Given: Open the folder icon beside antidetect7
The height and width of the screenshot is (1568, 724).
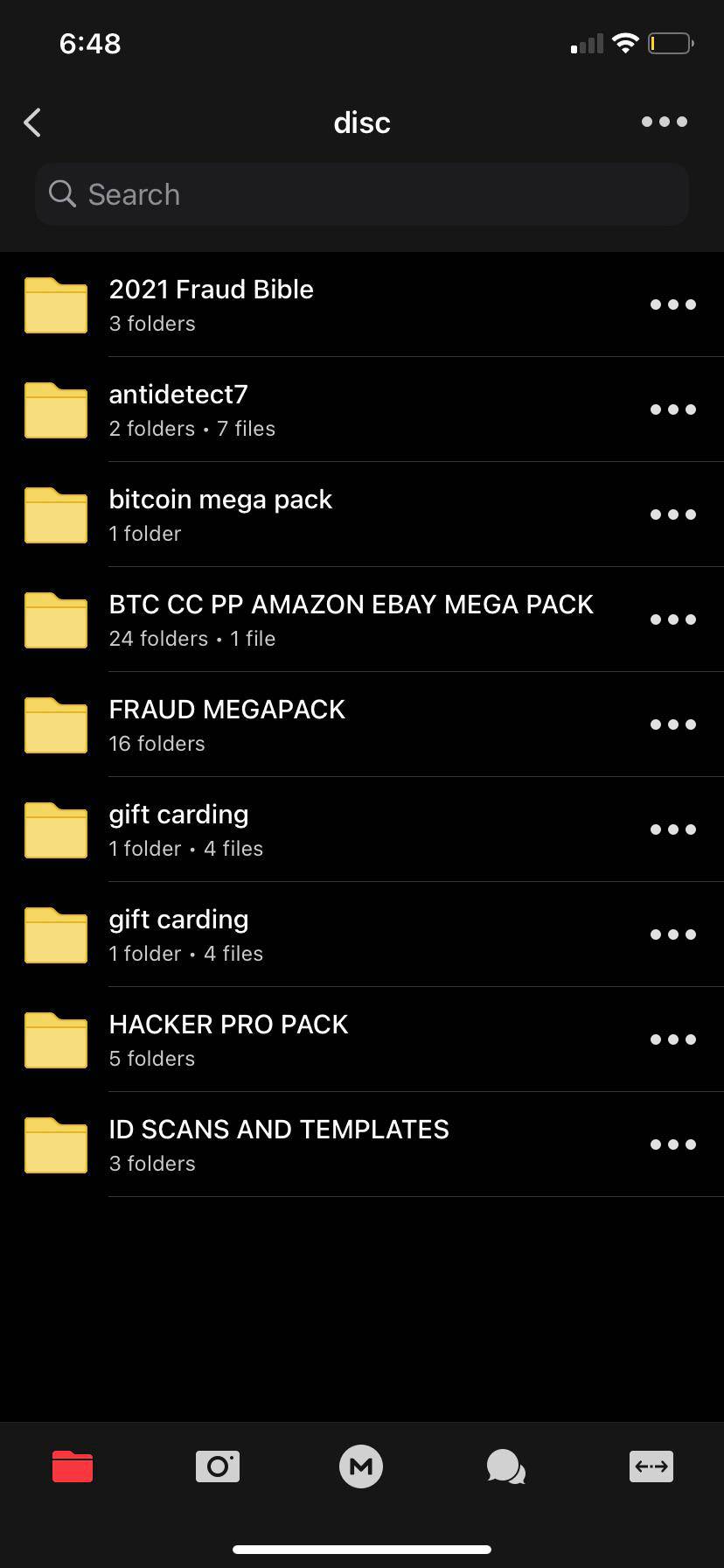Looking at the screenshot, I should click(55, 409).
